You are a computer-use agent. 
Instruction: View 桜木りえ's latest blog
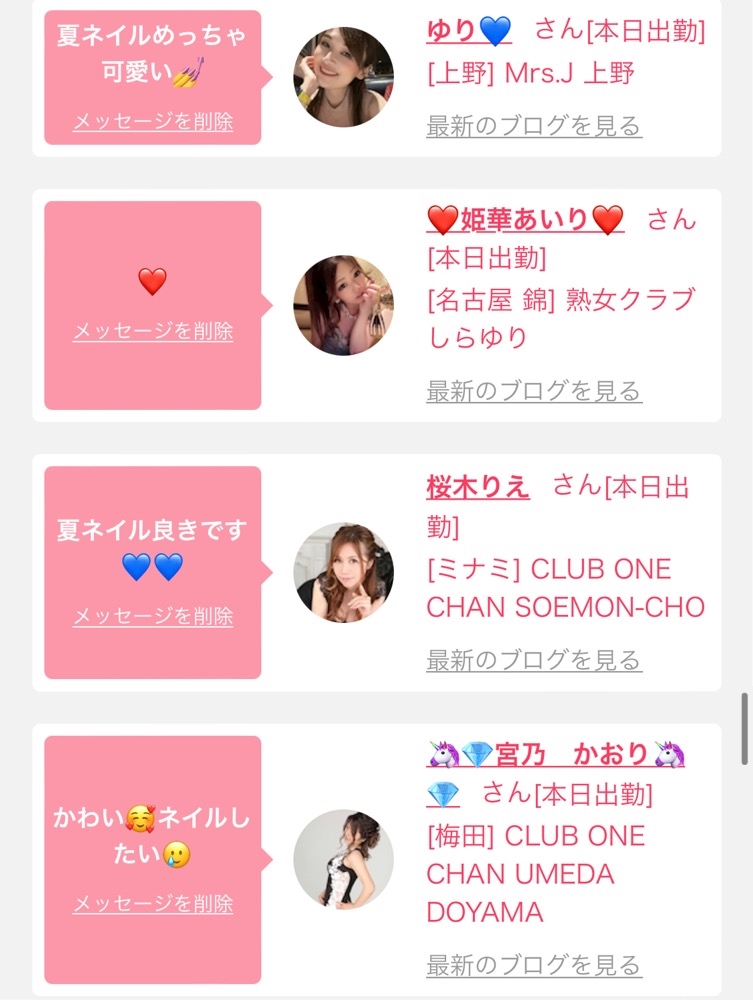(x=534, y=660)
